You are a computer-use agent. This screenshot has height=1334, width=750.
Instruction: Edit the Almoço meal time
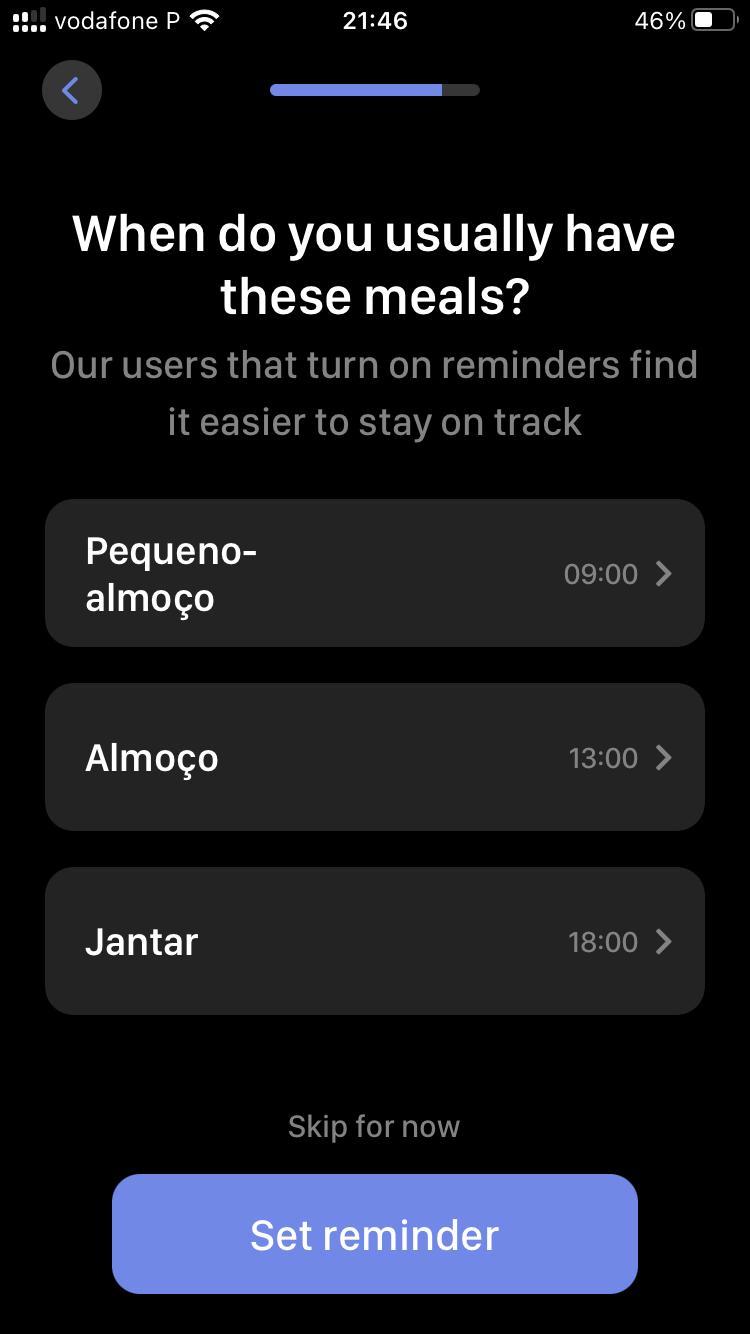375,757
